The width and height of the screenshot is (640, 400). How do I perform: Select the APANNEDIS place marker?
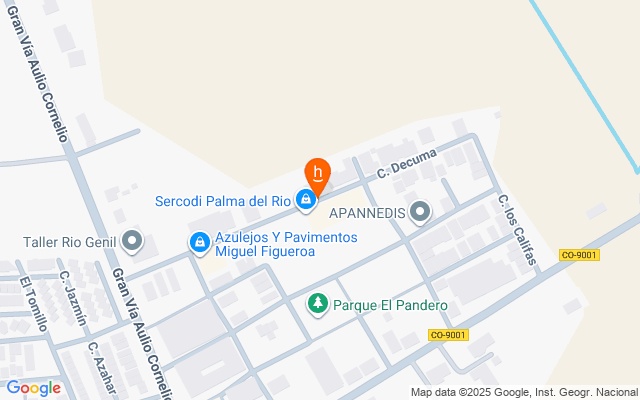coord(420,213)
